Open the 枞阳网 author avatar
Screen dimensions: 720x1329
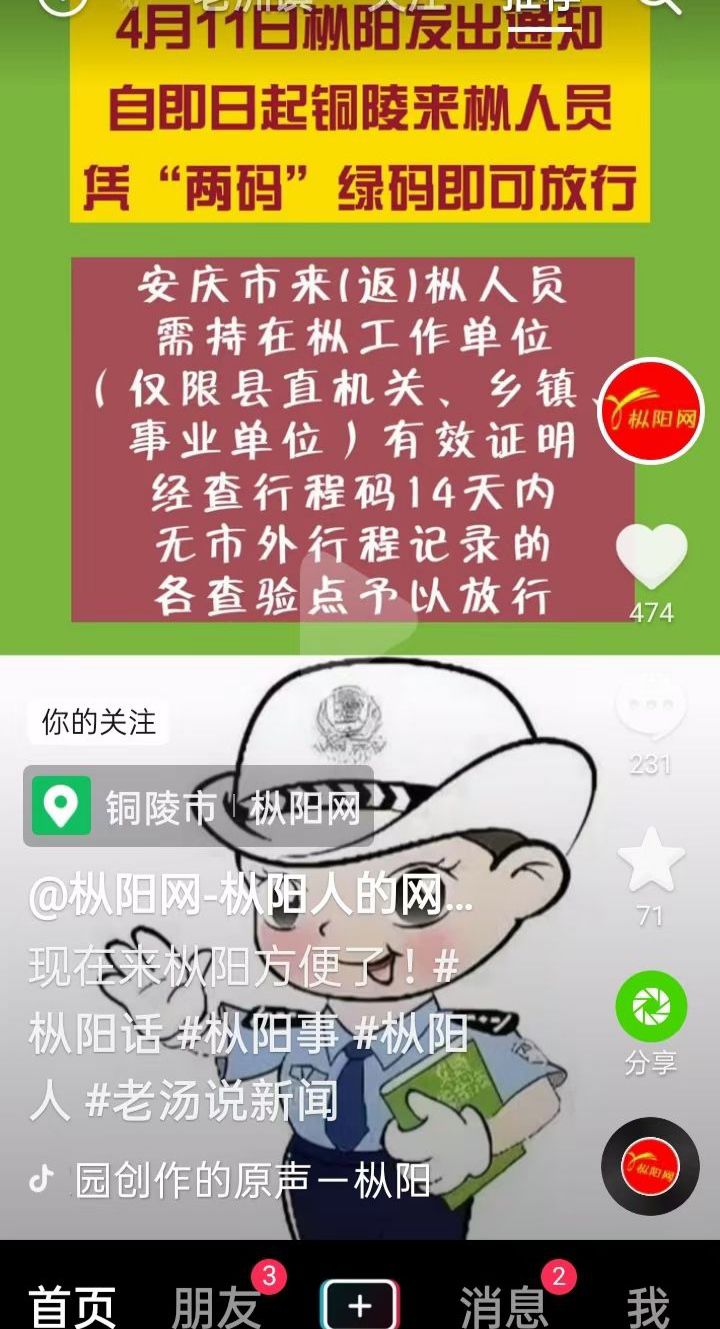[651, 410]
